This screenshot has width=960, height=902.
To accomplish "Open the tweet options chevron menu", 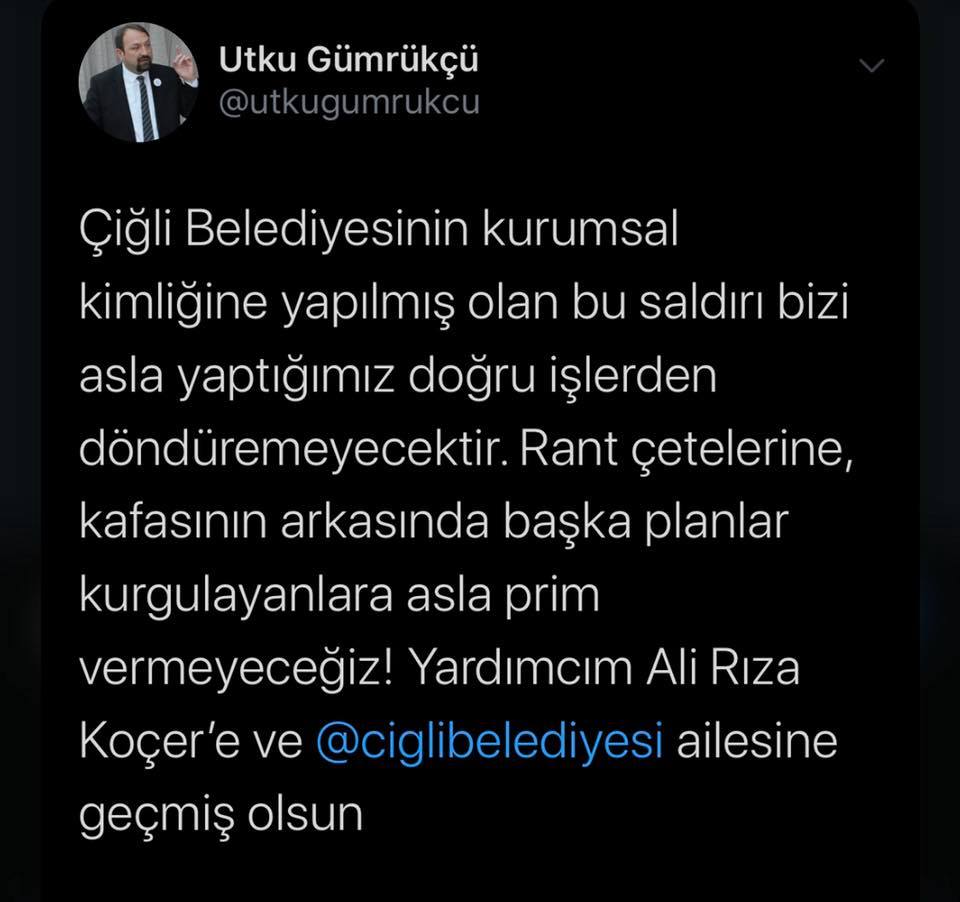I will click(x=873, y=67).
